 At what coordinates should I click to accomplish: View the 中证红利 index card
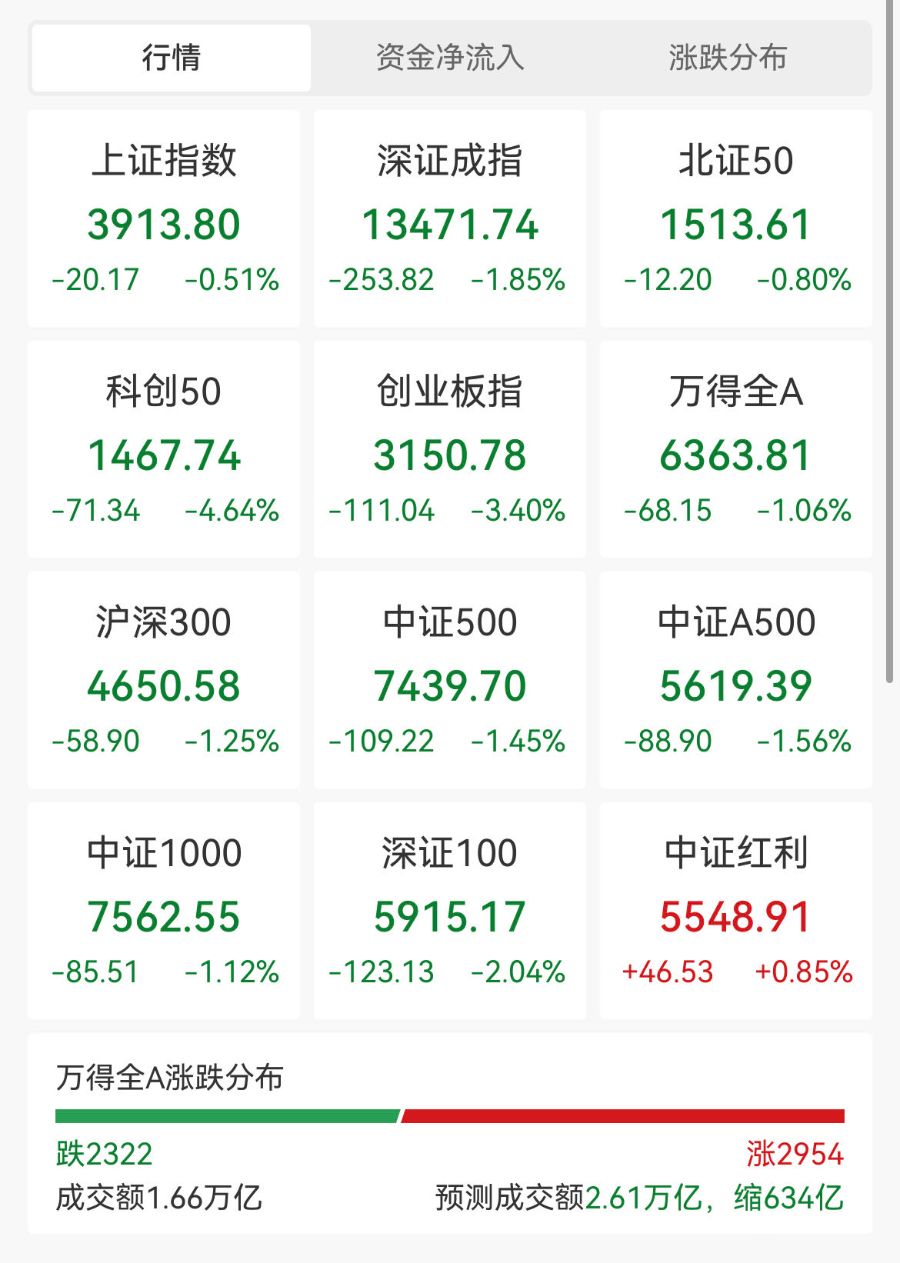pos(736,911)
